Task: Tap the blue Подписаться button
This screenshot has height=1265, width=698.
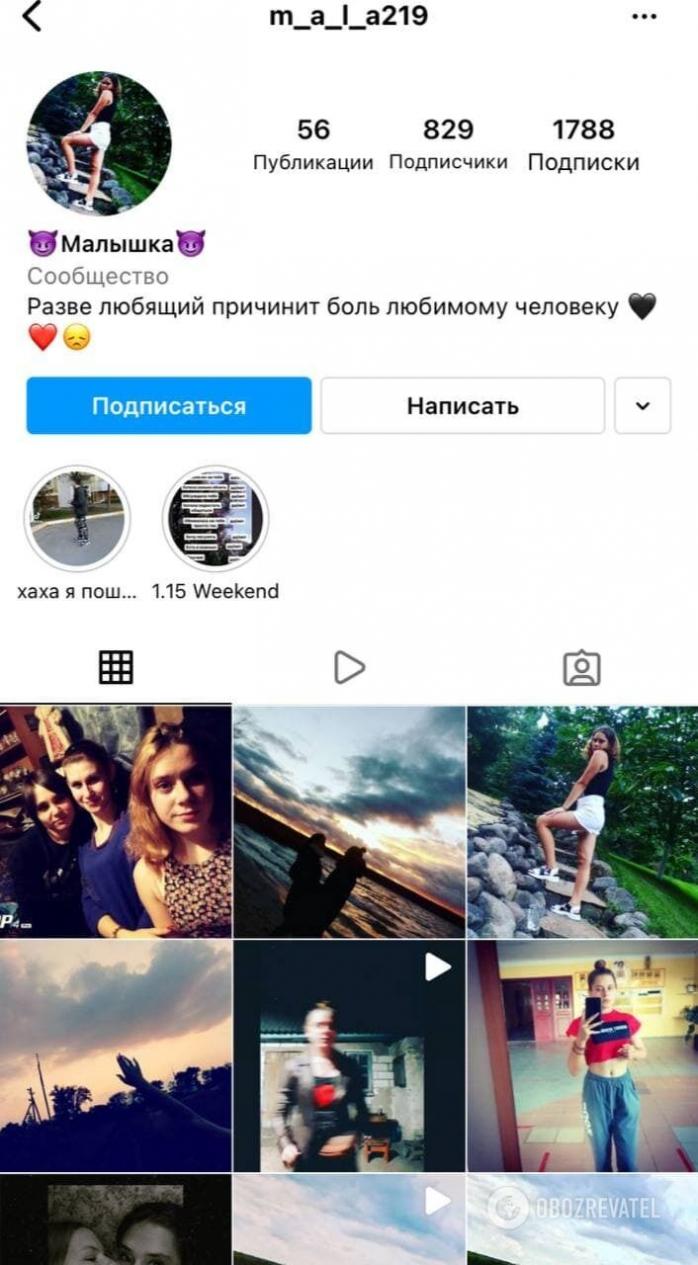Action: [x=169, y=406]
